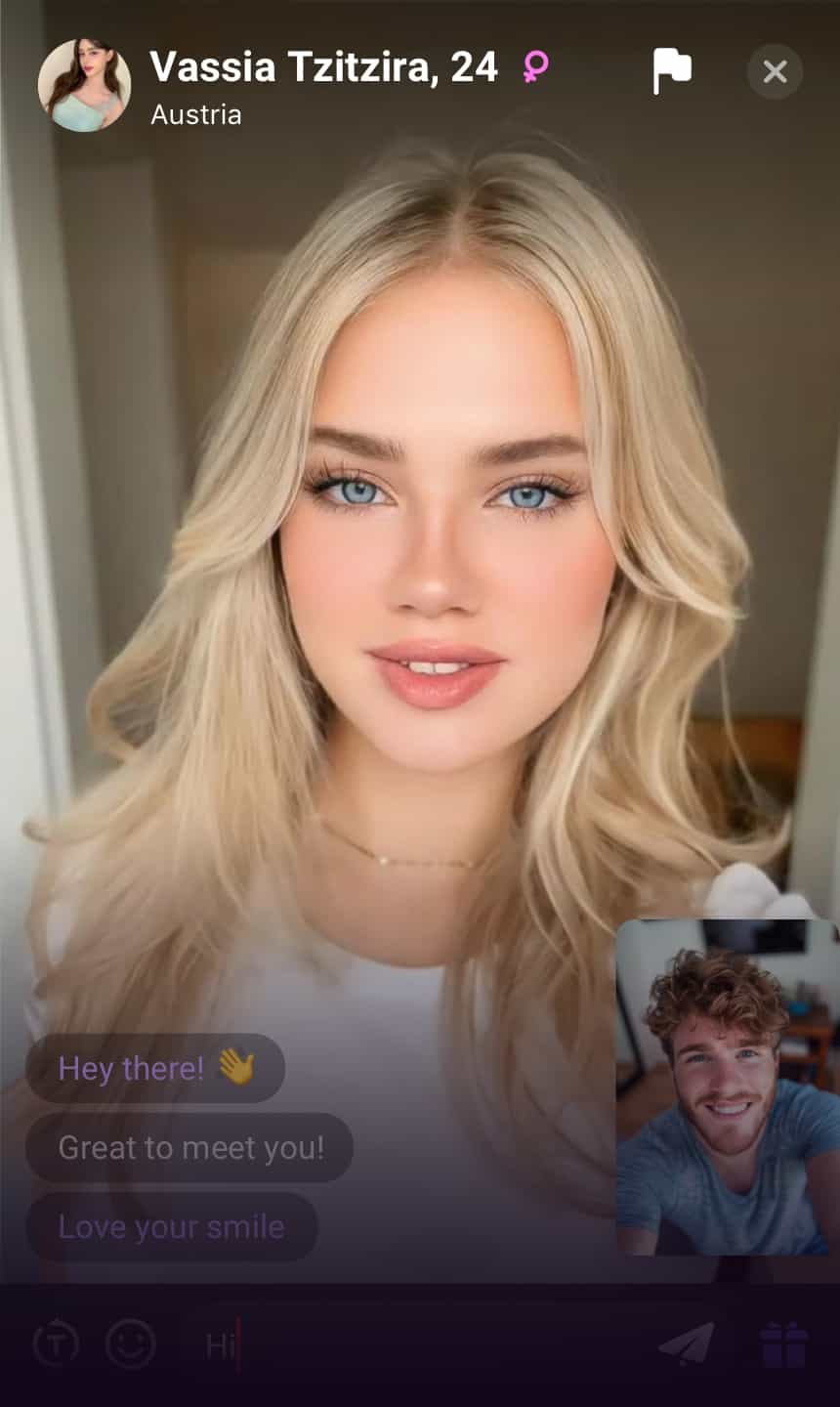Close the video chat
This screenshot has width=840, height=1407.
tap(775, 71)
